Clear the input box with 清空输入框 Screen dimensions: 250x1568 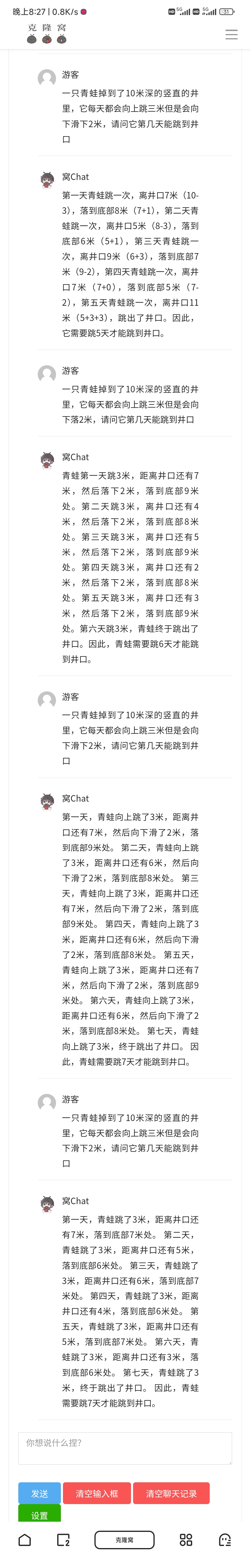97,1493
